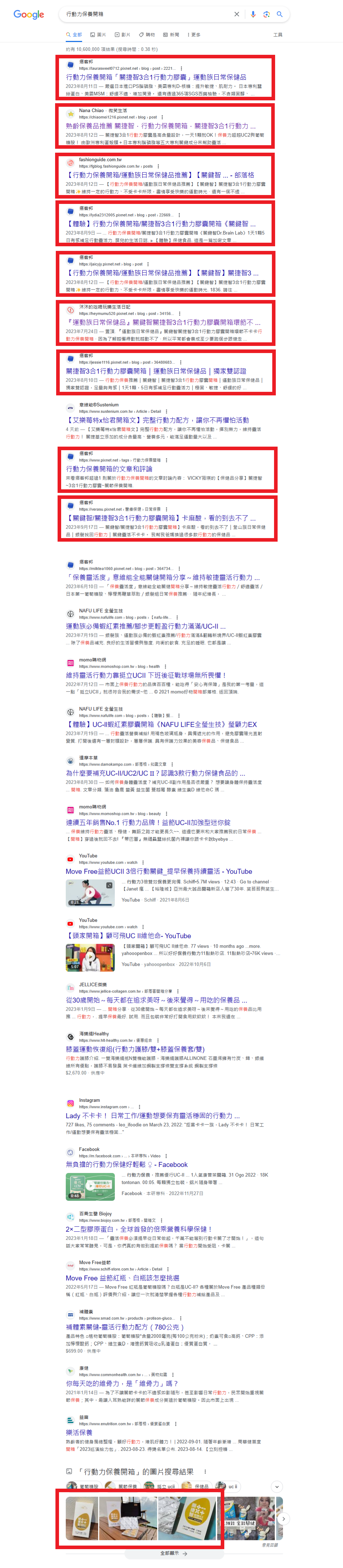Open the 工具 search tools
Viewport: 343px width, 1568px height.
[x=277, y=35]
